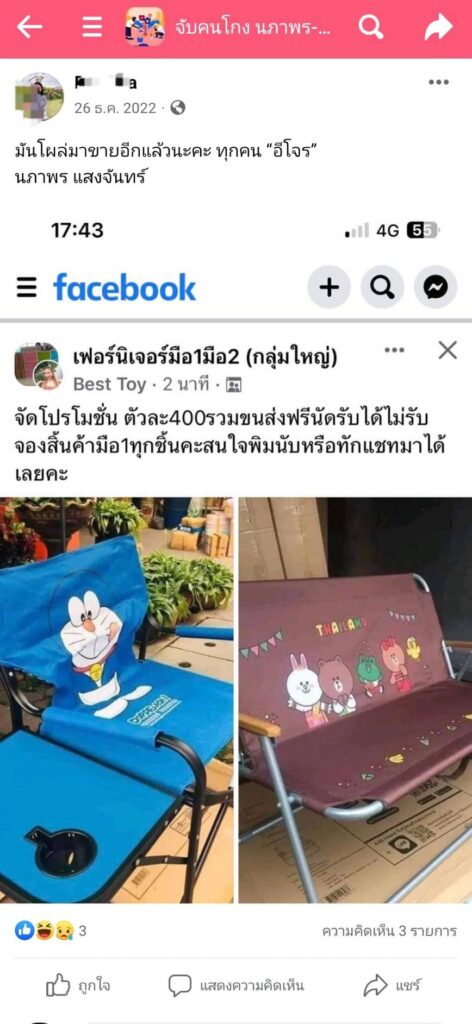Like the post with ถูกใจ
The image size is (472, 1024).
pyautogui.click(x=78, y=985)
